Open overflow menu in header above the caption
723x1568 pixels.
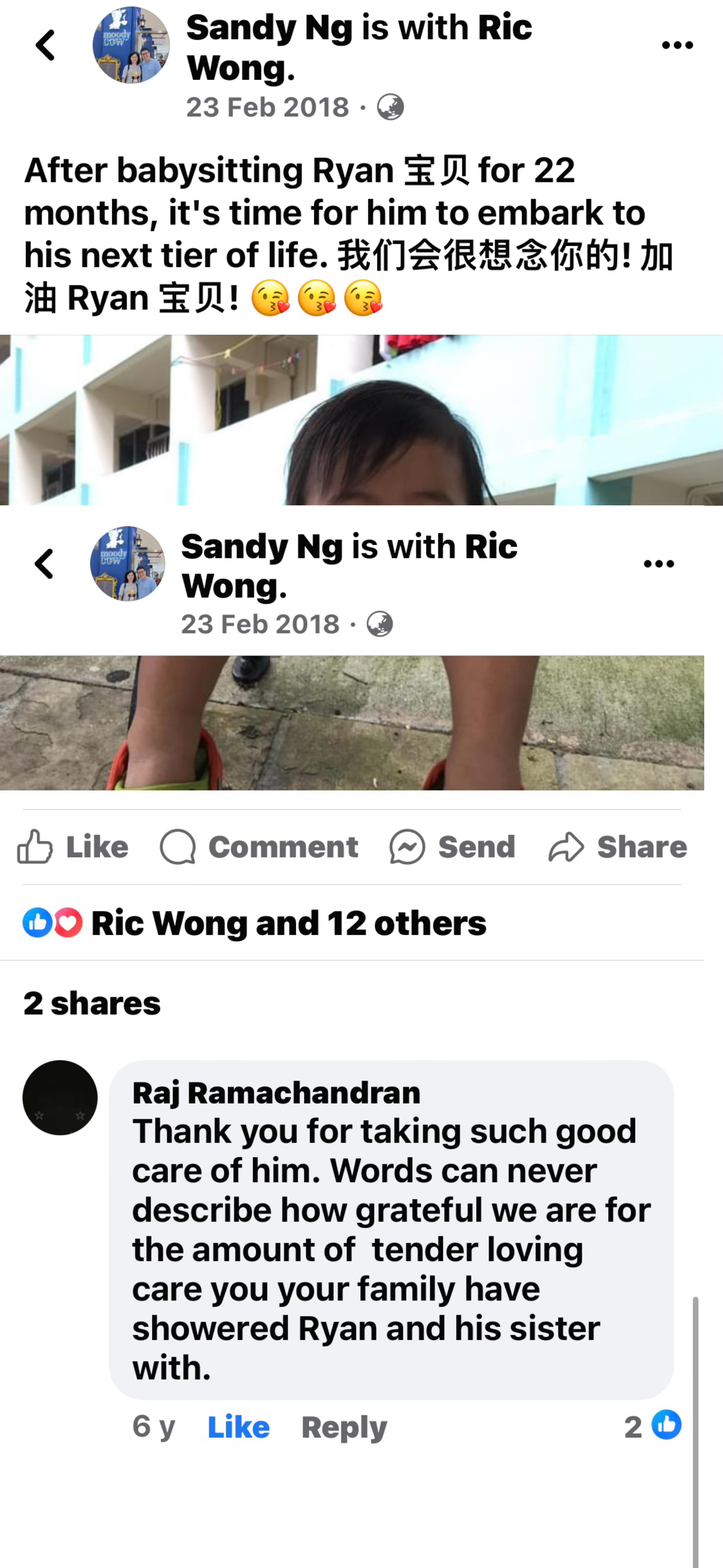point(677,45)
